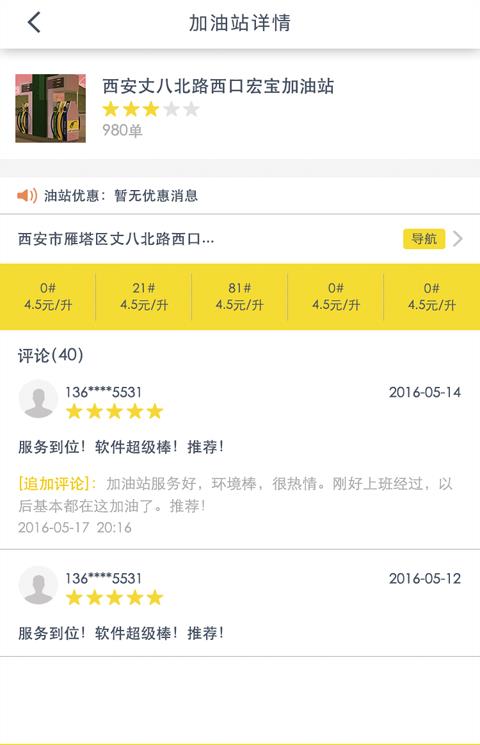This screenshot has height=745, width=480.
Task: Select the 21# fuel at 4.5元/升
Action: click(x=144, y=296)
